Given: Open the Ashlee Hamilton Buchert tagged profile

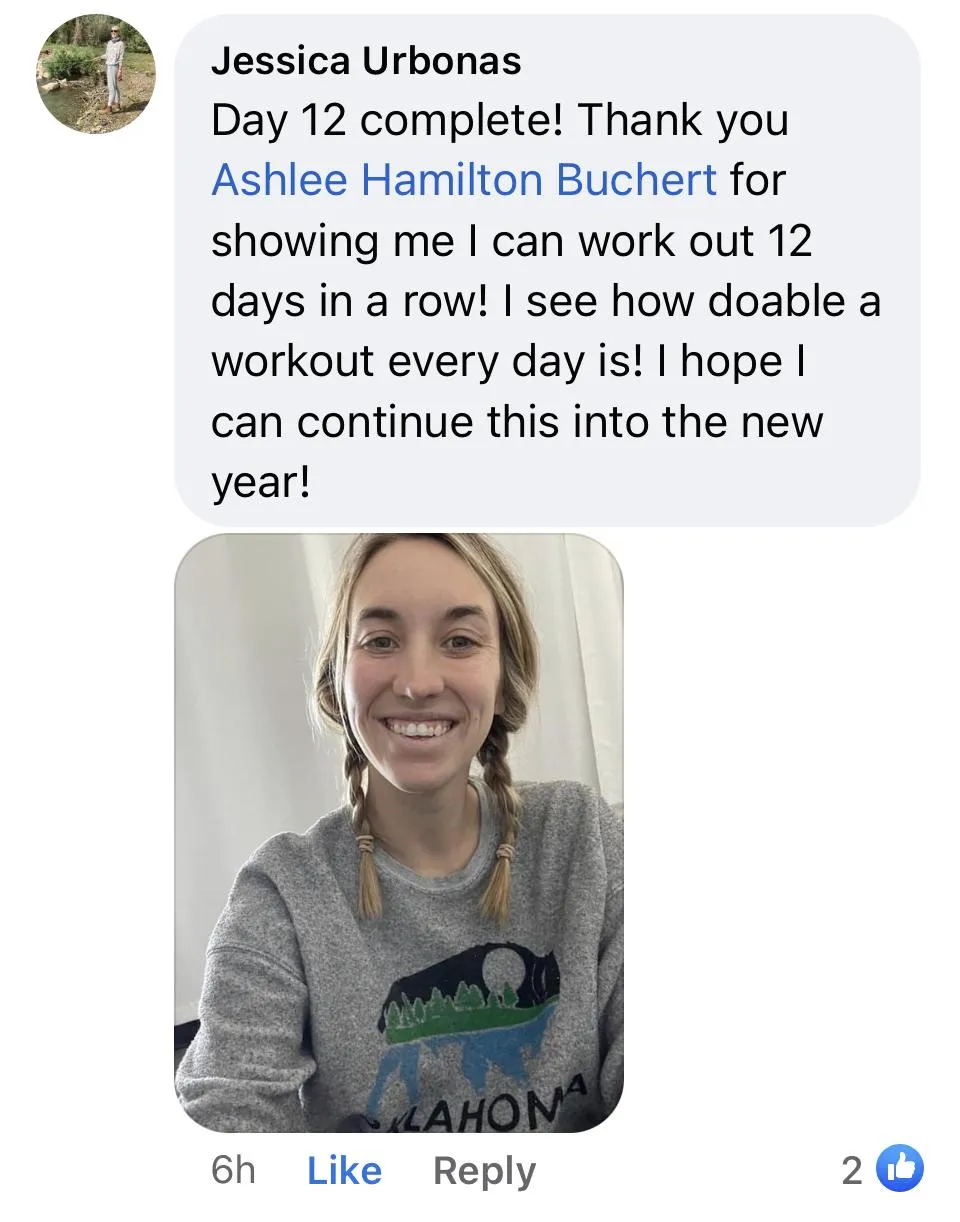Looking at the screenshot, I should [463, 180].
